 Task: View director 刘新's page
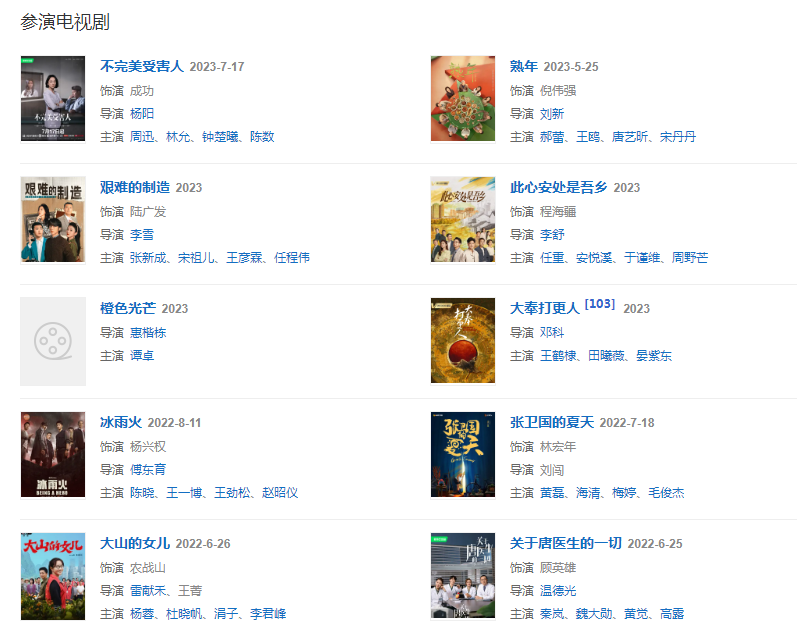tap(552, 114)
